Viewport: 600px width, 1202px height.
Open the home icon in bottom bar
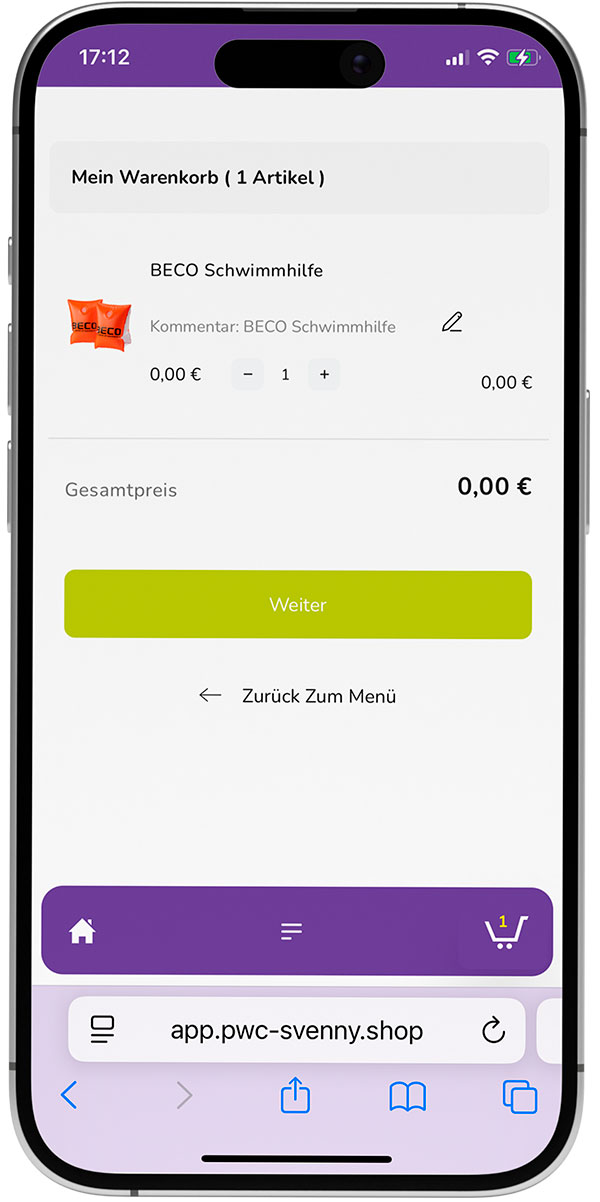pos(82,932)
